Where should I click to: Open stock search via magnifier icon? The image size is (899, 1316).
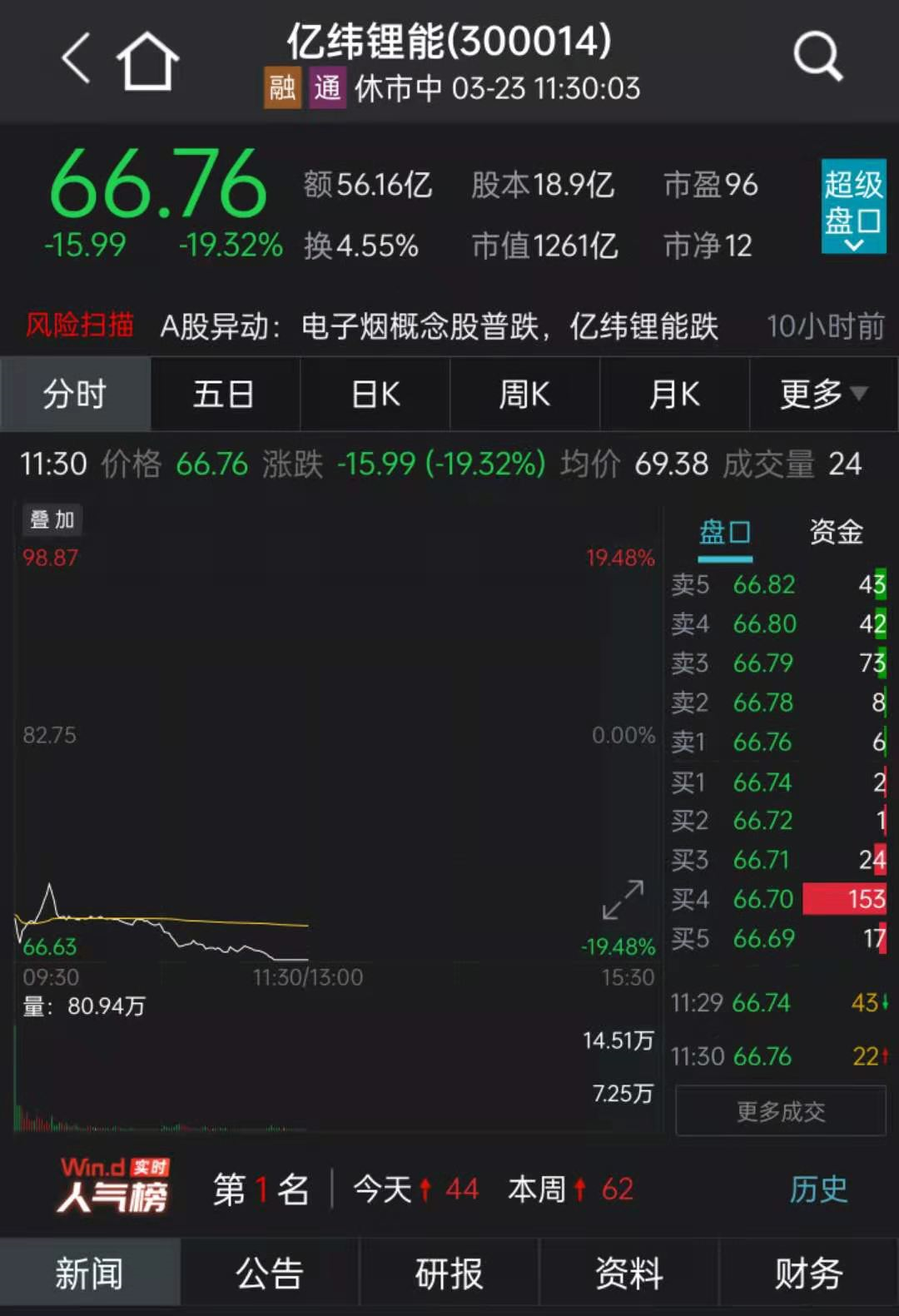(x=816, y=57)
